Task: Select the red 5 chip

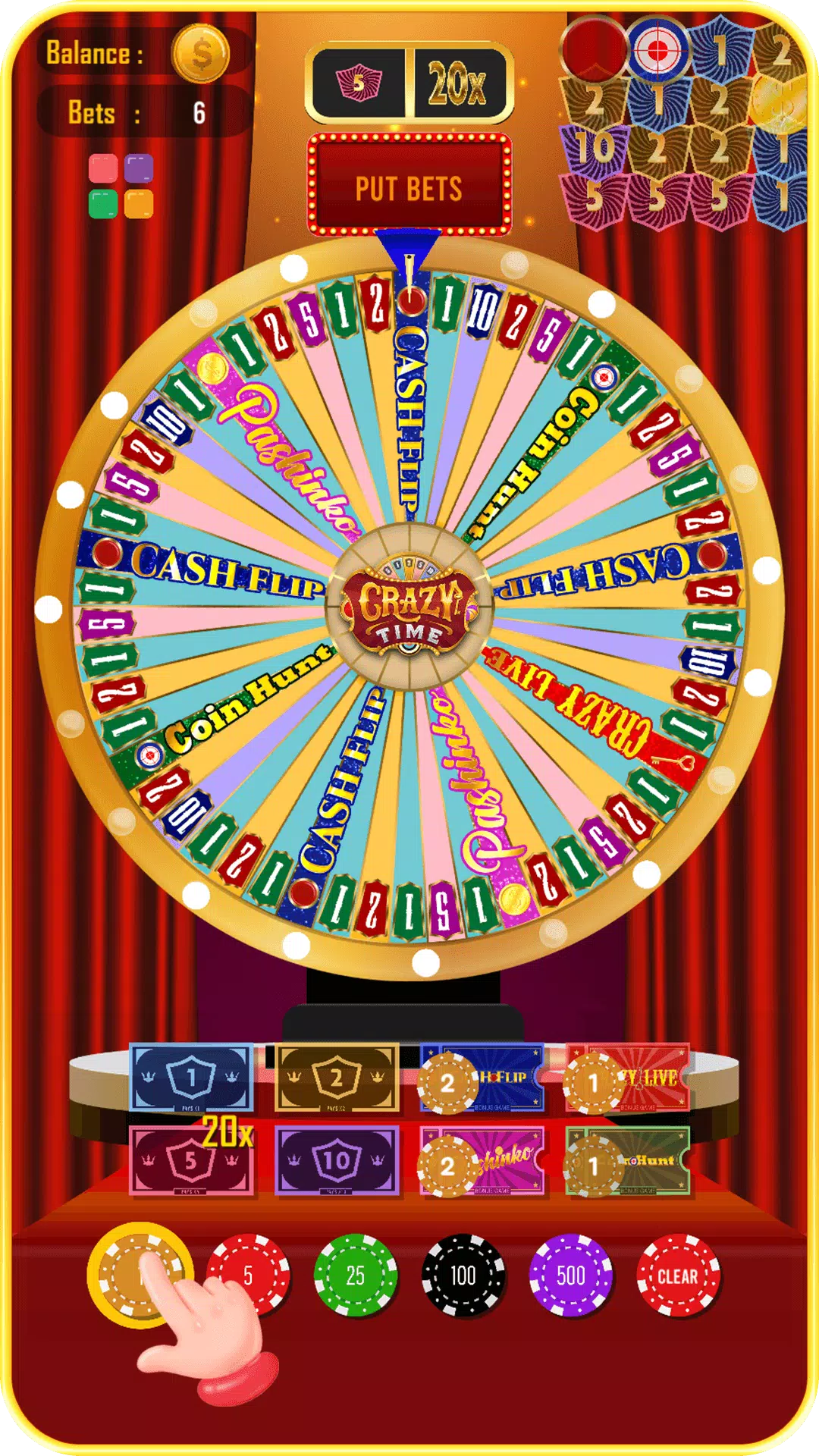Action: pos(248,1275)
